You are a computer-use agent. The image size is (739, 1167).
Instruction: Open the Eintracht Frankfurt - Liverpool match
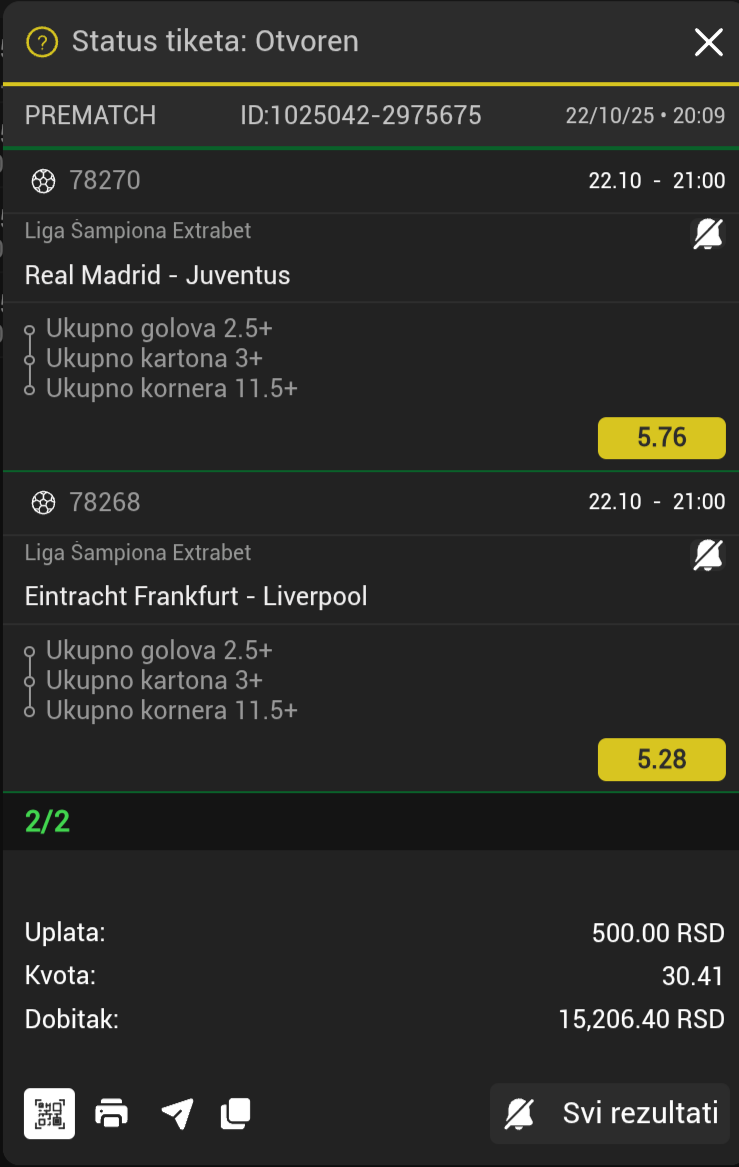pyautogui.click(x=196, y=598)
